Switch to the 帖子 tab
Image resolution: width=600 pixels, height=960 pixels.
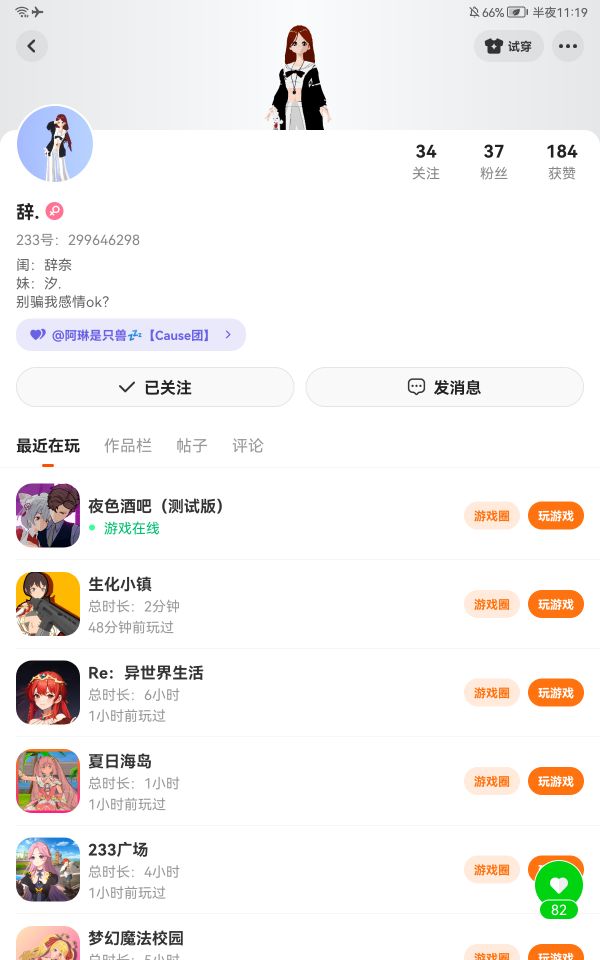click(x=192, y=446)
